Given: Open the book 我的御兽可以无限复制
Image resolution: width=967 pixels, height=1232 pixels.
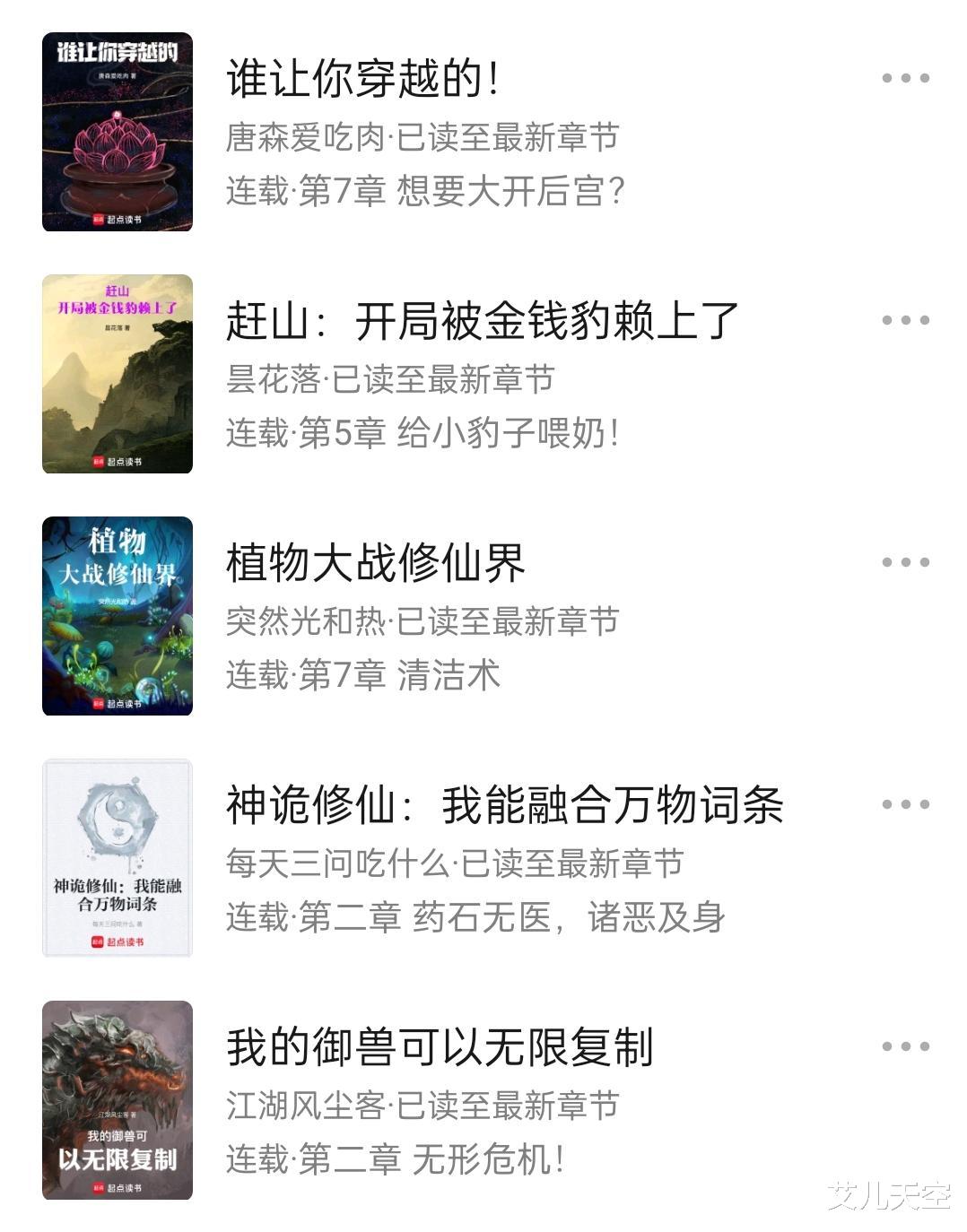Looking at the screenshot, I should tap(440, 1047).
